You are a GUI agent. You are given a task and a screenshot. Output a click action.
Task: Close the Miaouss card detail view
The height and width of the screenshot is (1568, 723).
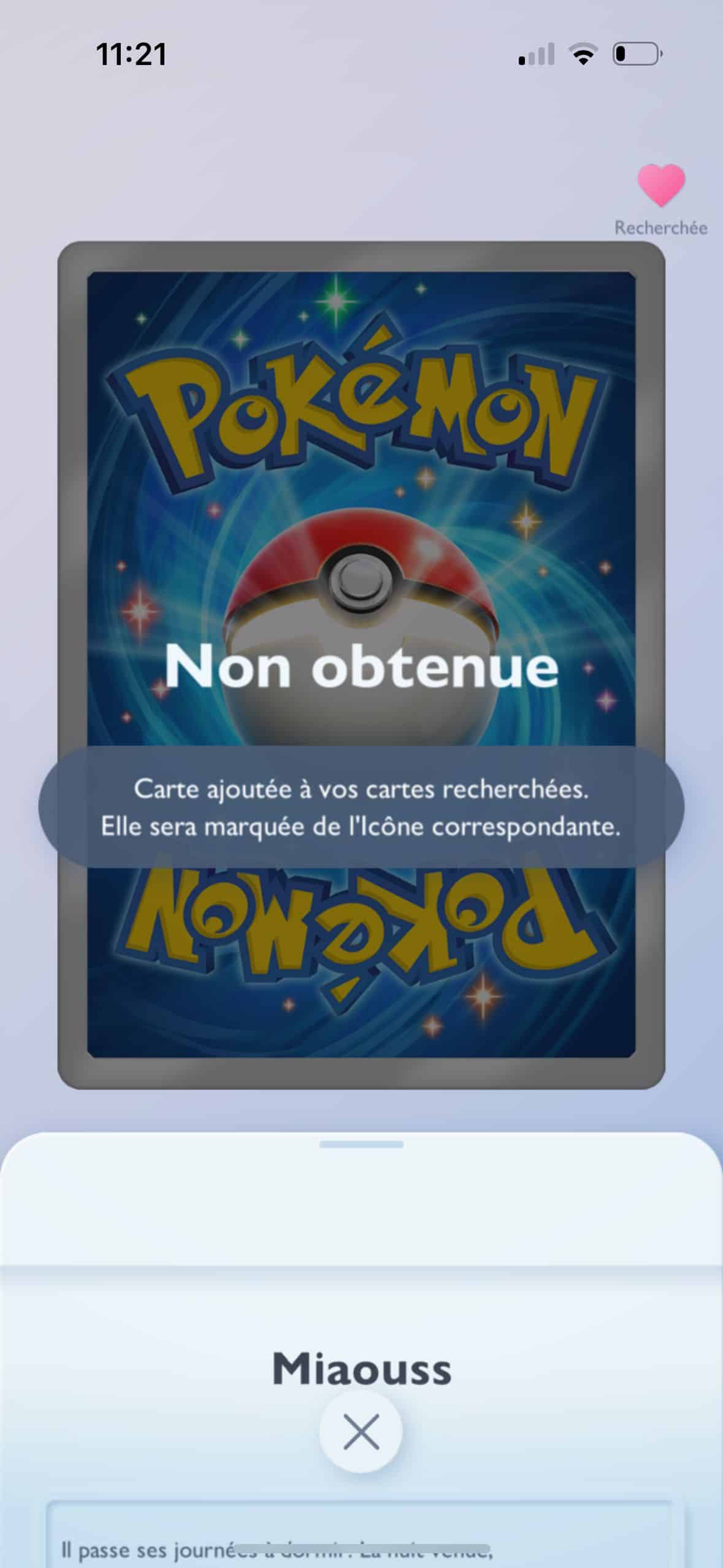click(361, 1432)
